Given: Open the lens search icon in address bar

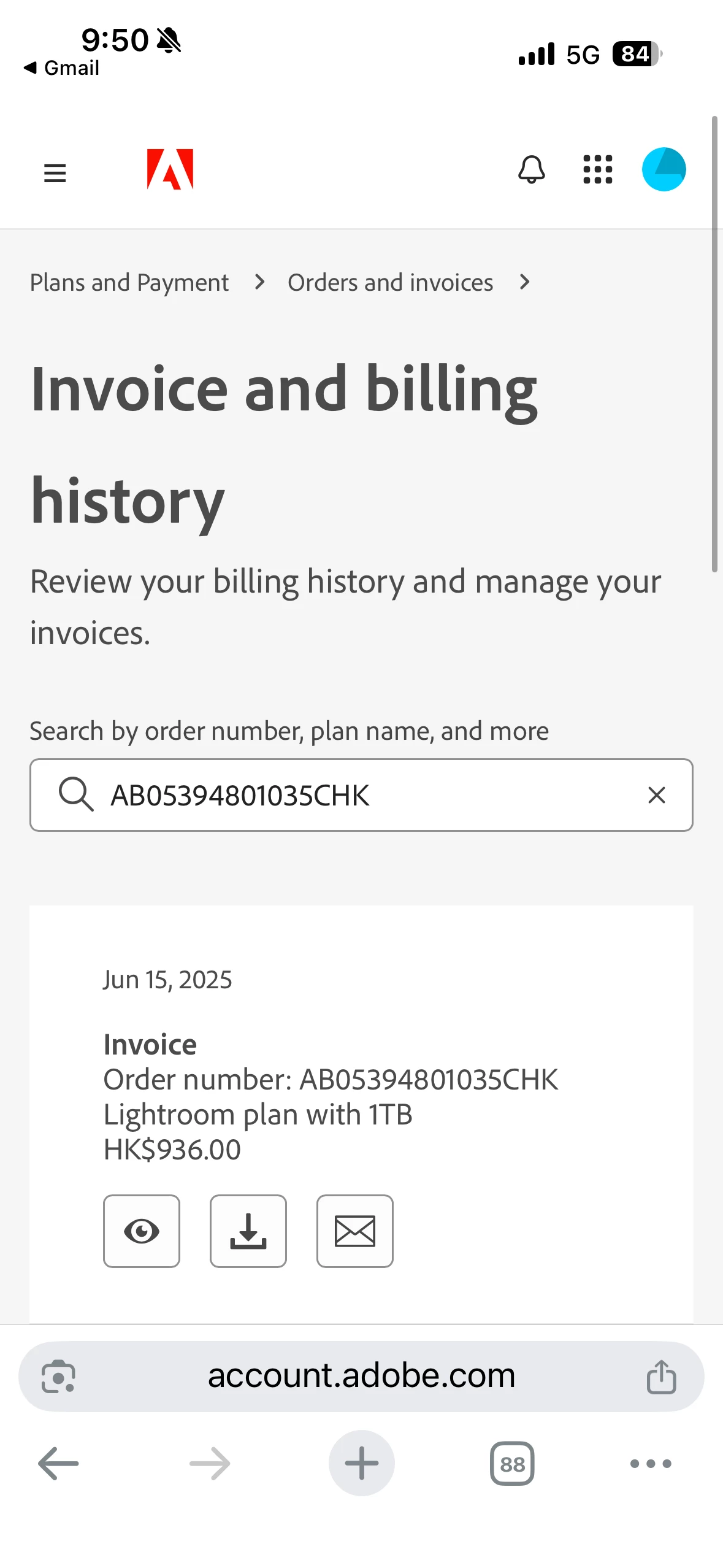Looking at the screenshot, I should coord(58,1377).
